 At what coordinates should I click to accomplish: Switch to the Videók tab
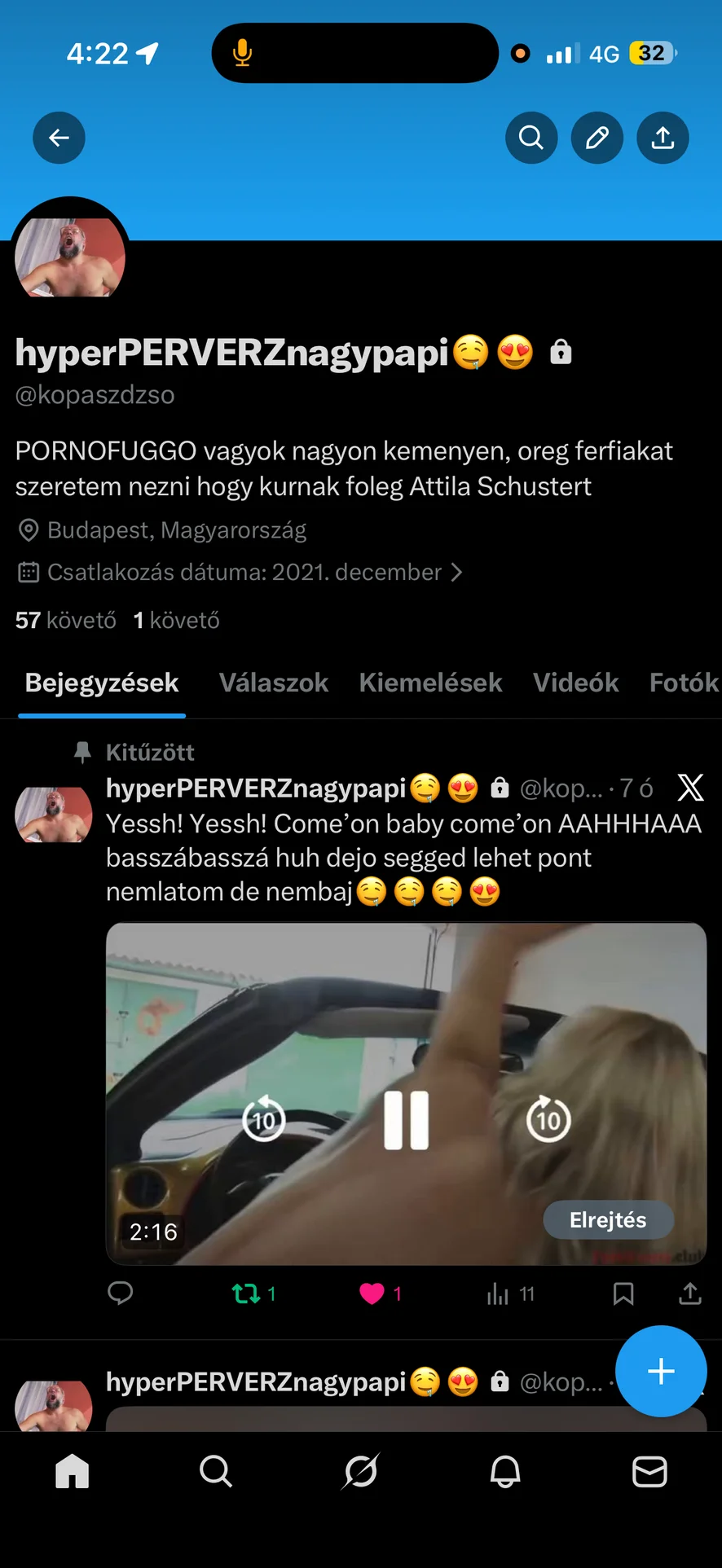(575, 683)
